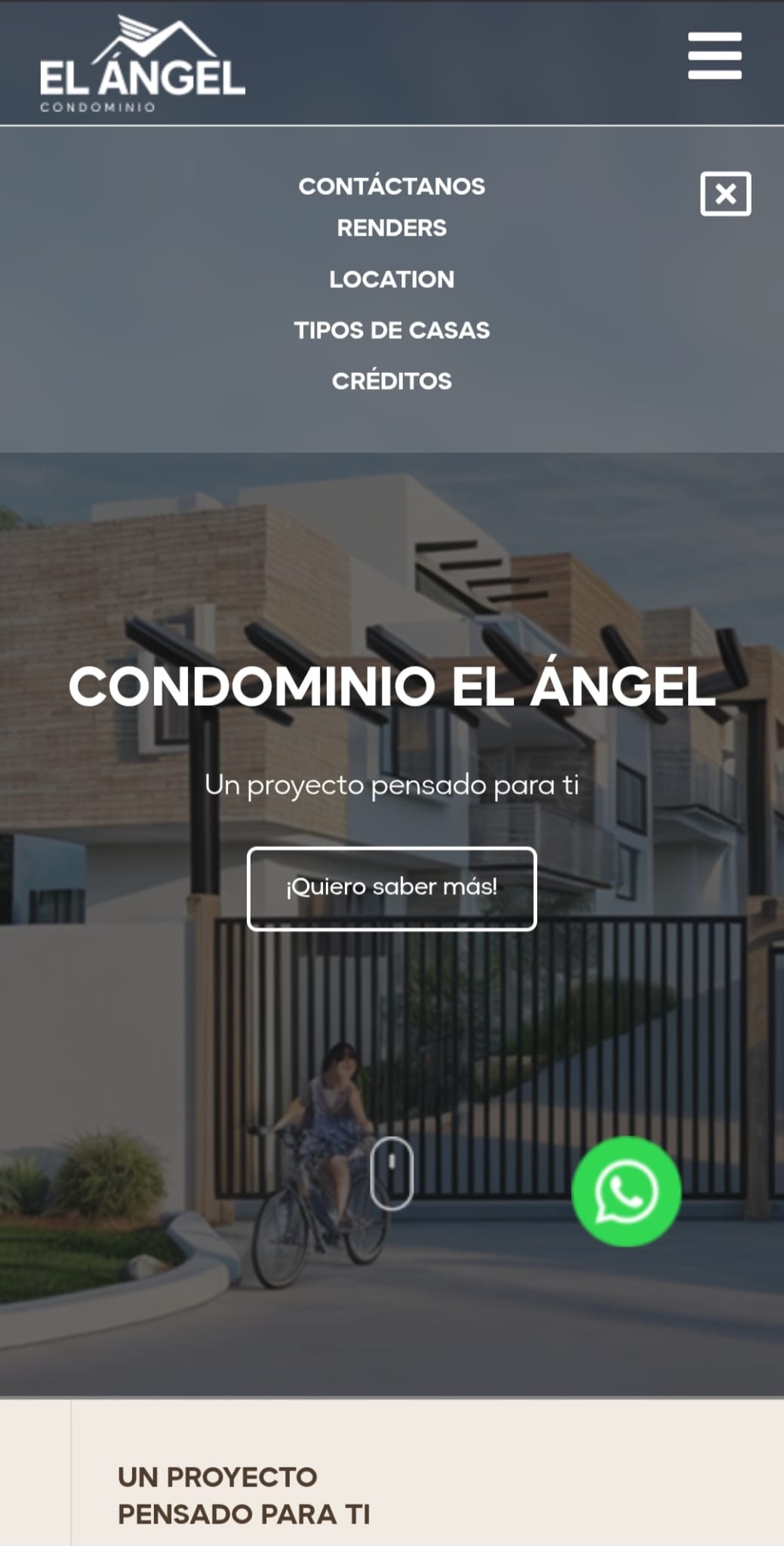Tap the El Ángel Condominio logo
Image resolution: width=784 pixels, height=1546 pixels.
point(143,65)
